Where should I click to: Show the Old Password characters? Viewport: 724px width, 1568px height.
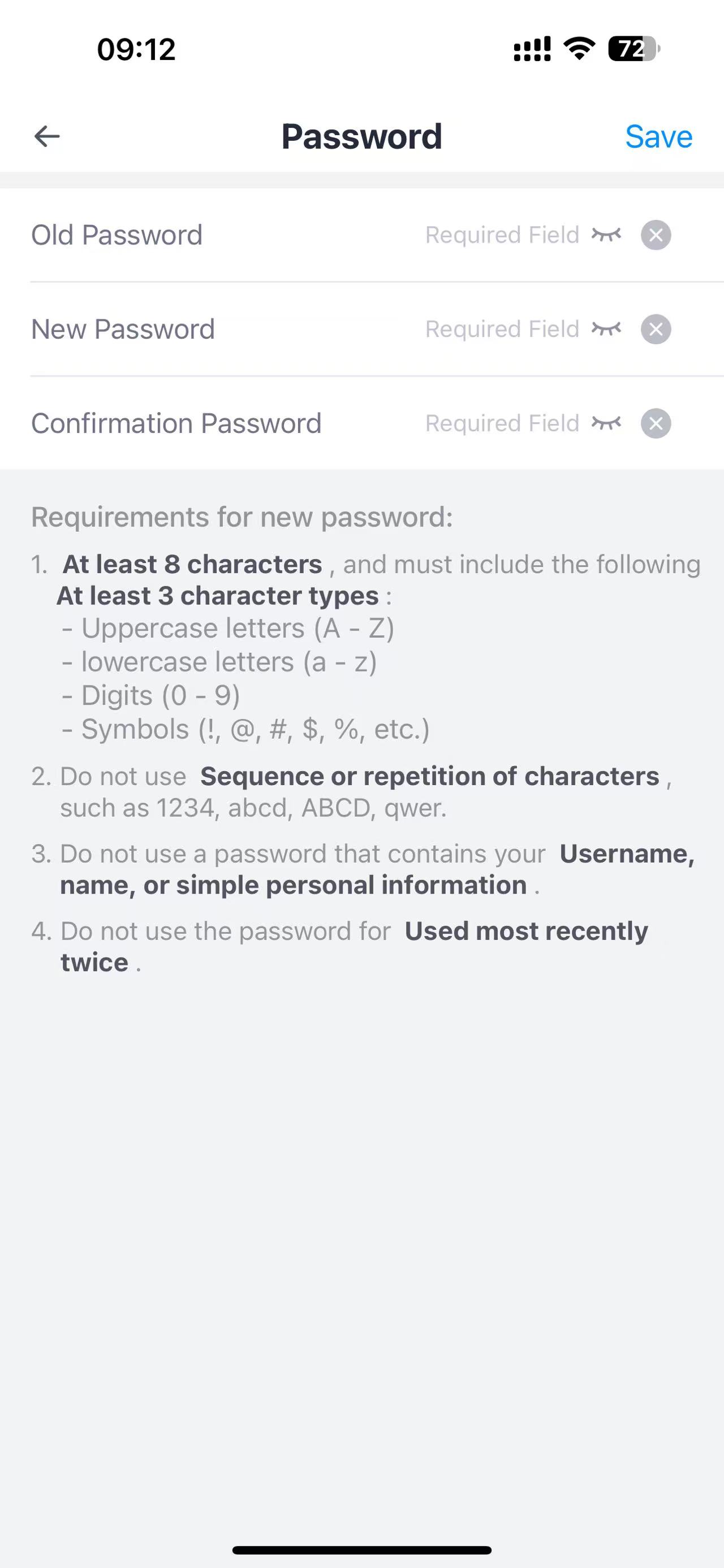[x=606, y=235]
